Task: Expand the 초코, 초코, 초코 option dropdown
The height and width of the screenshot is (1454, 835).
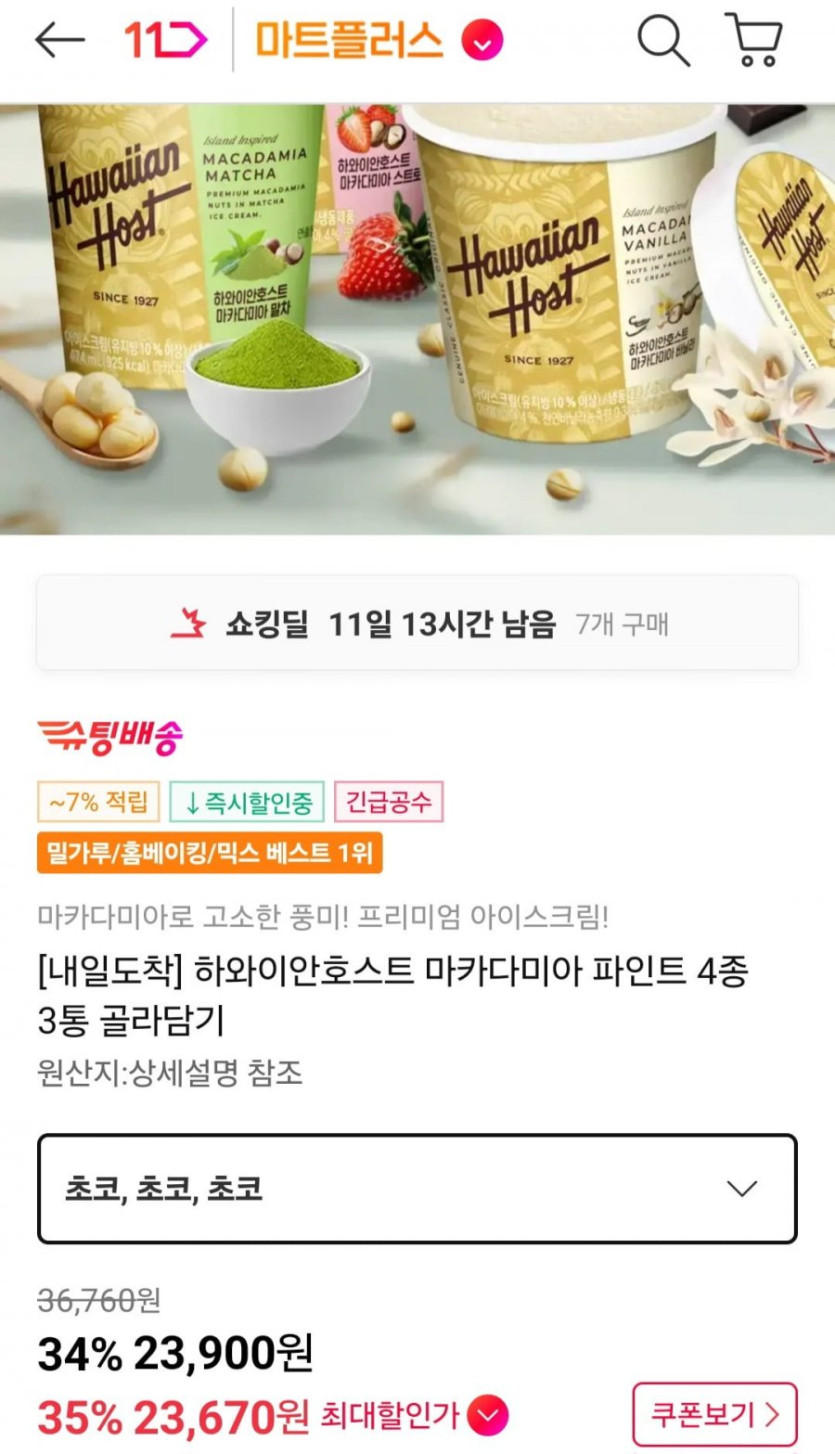Action: tap(417, 1188)
